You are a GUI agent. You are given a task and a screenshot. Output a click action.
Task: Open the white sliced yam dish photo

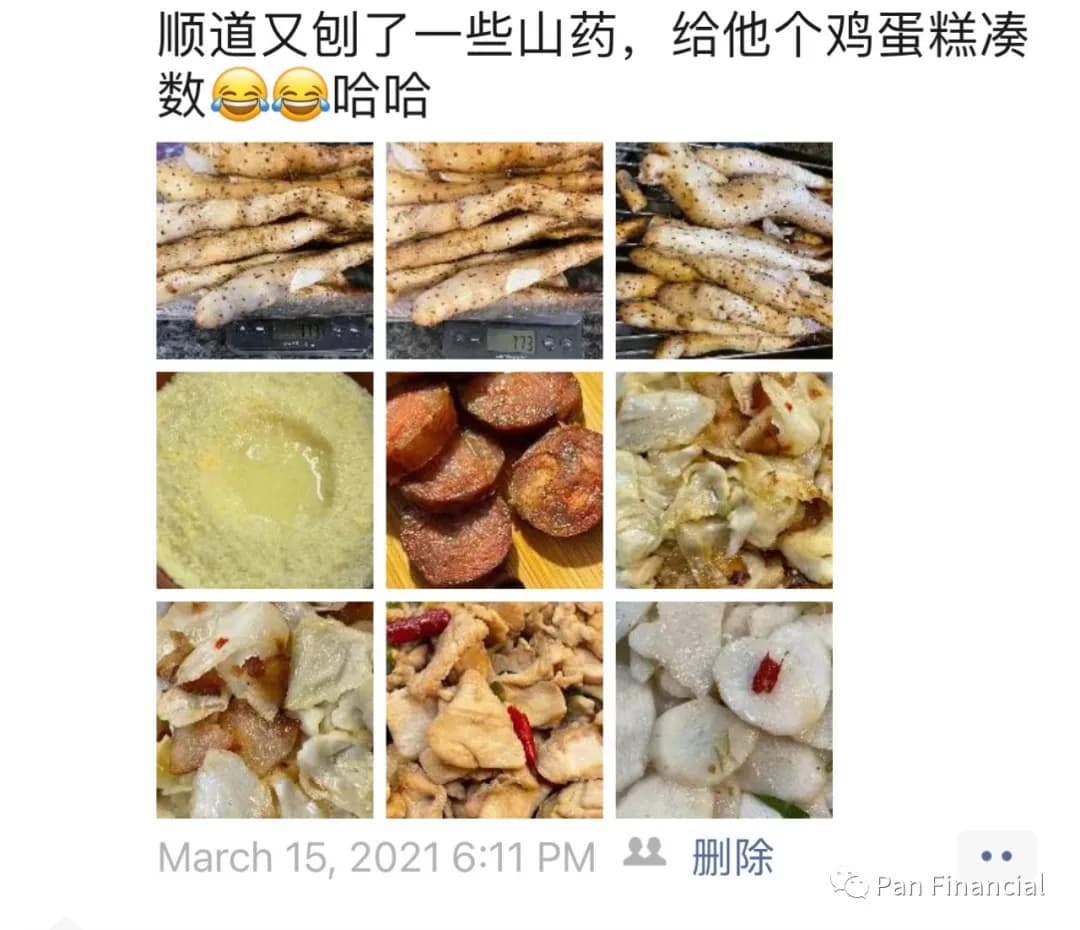click(724, 710)
